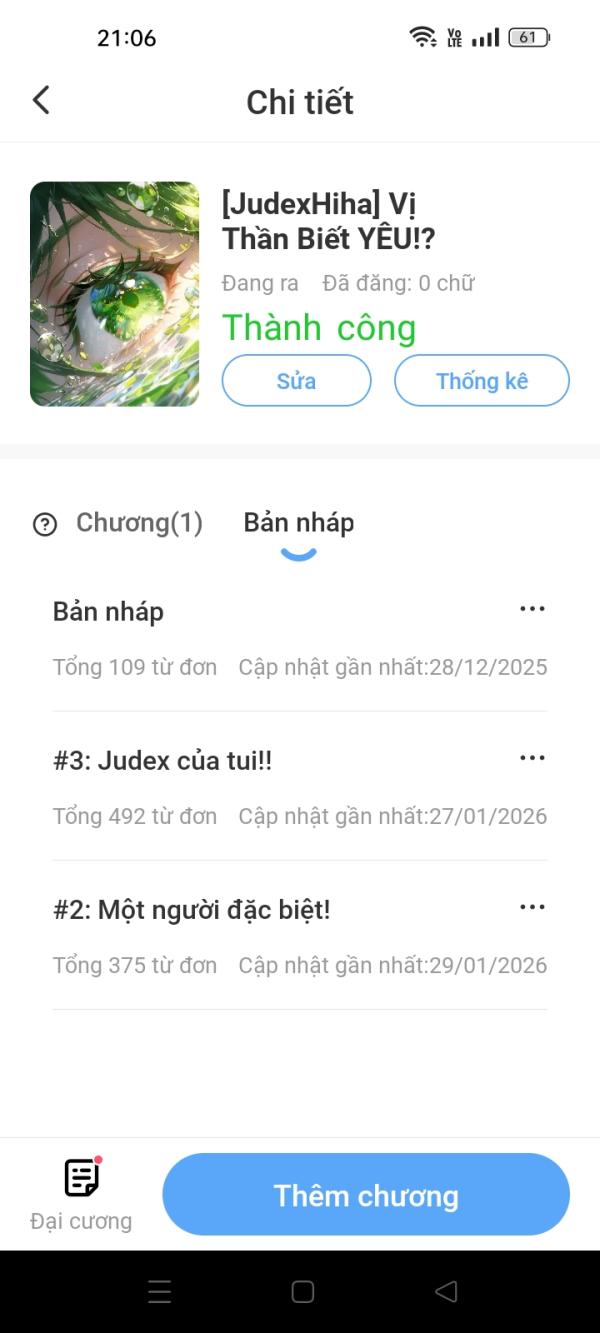Open more options for the 109-word draft

coord(532,609)
